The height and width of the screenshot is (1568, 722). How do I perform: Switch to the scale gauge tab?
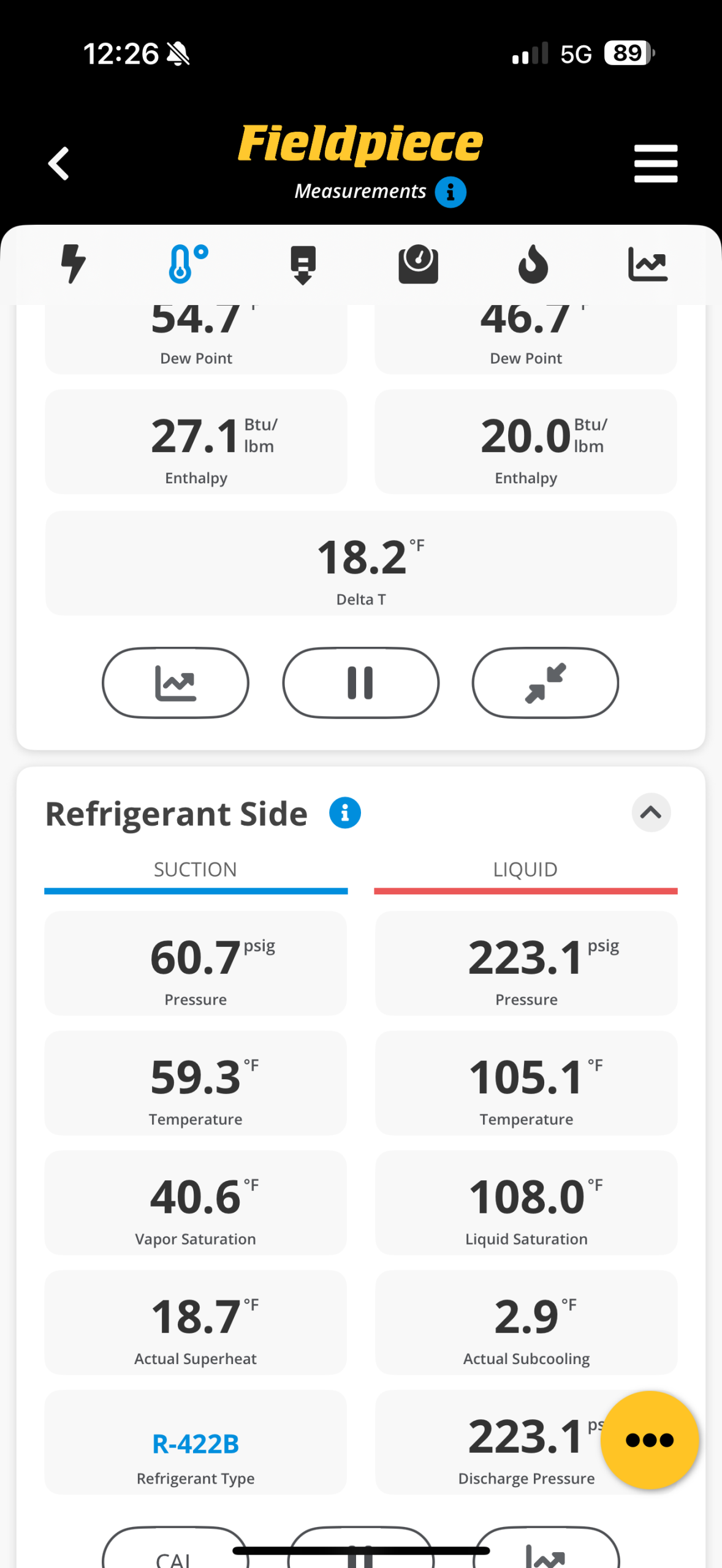(418, 264)
